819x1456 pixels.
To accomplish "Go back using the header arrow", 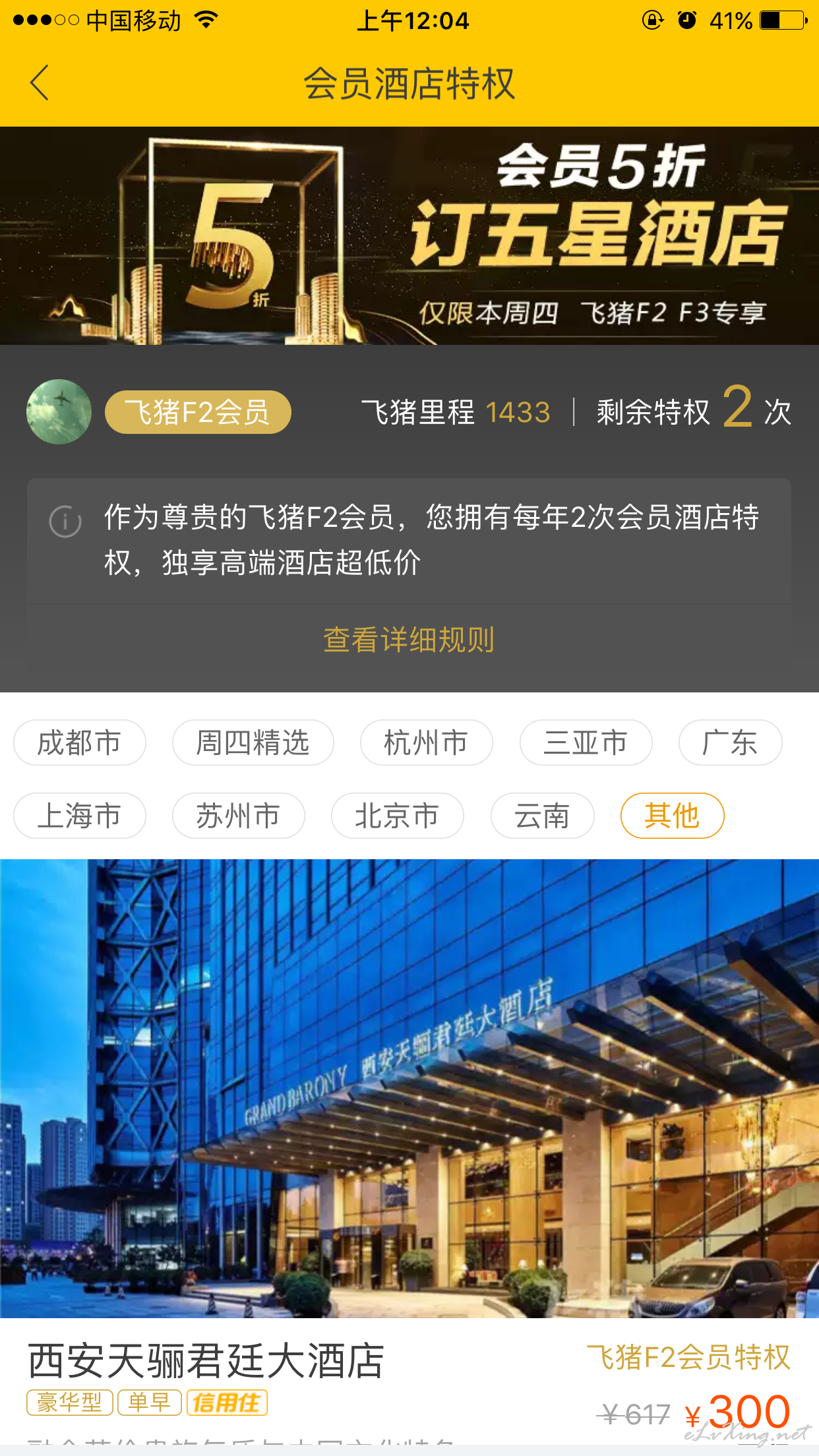I will tap(40, 83).
